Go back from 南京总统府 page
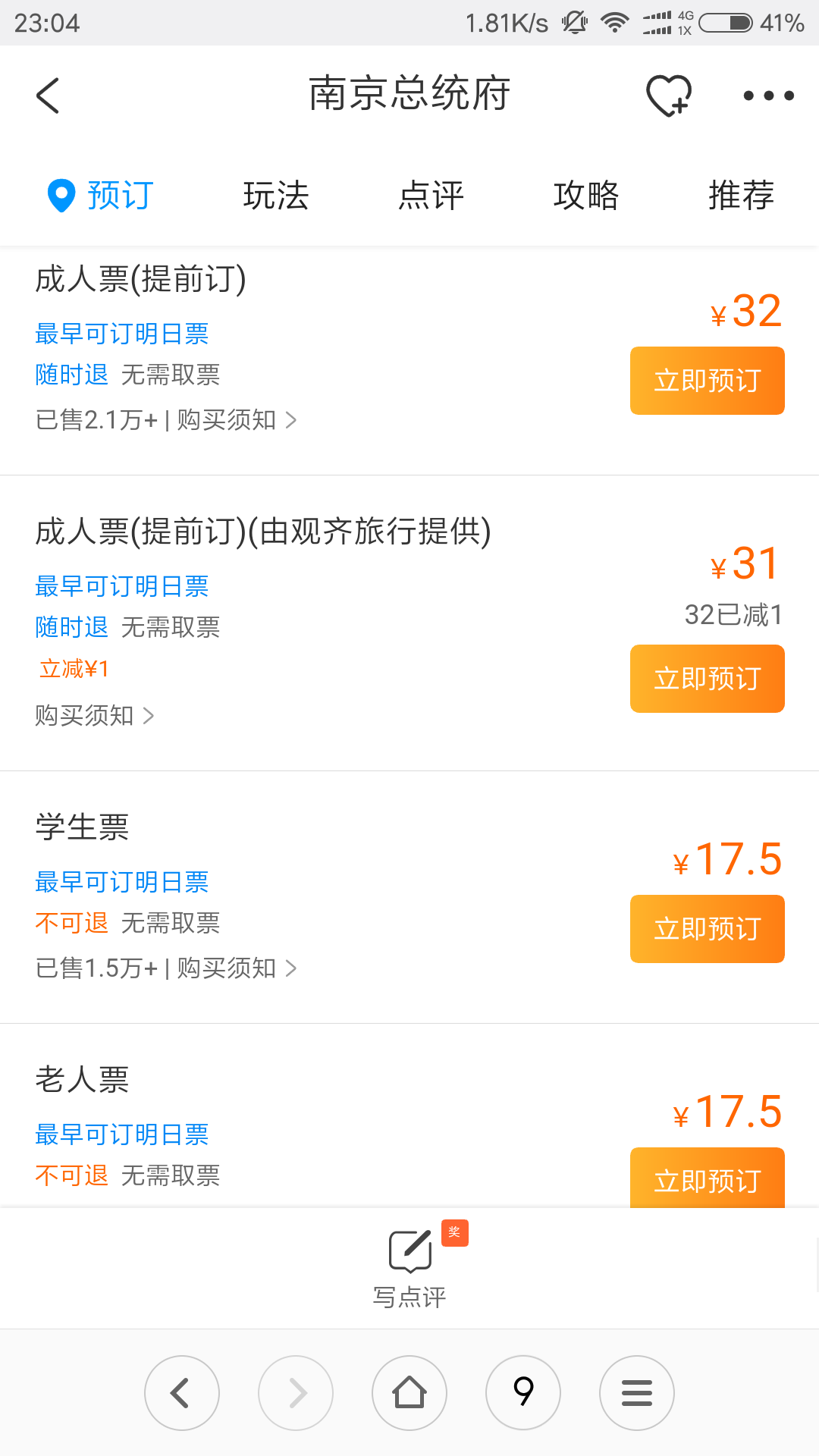The width and height of the screenshot is (819, 1456). click(x=48, y=96)
